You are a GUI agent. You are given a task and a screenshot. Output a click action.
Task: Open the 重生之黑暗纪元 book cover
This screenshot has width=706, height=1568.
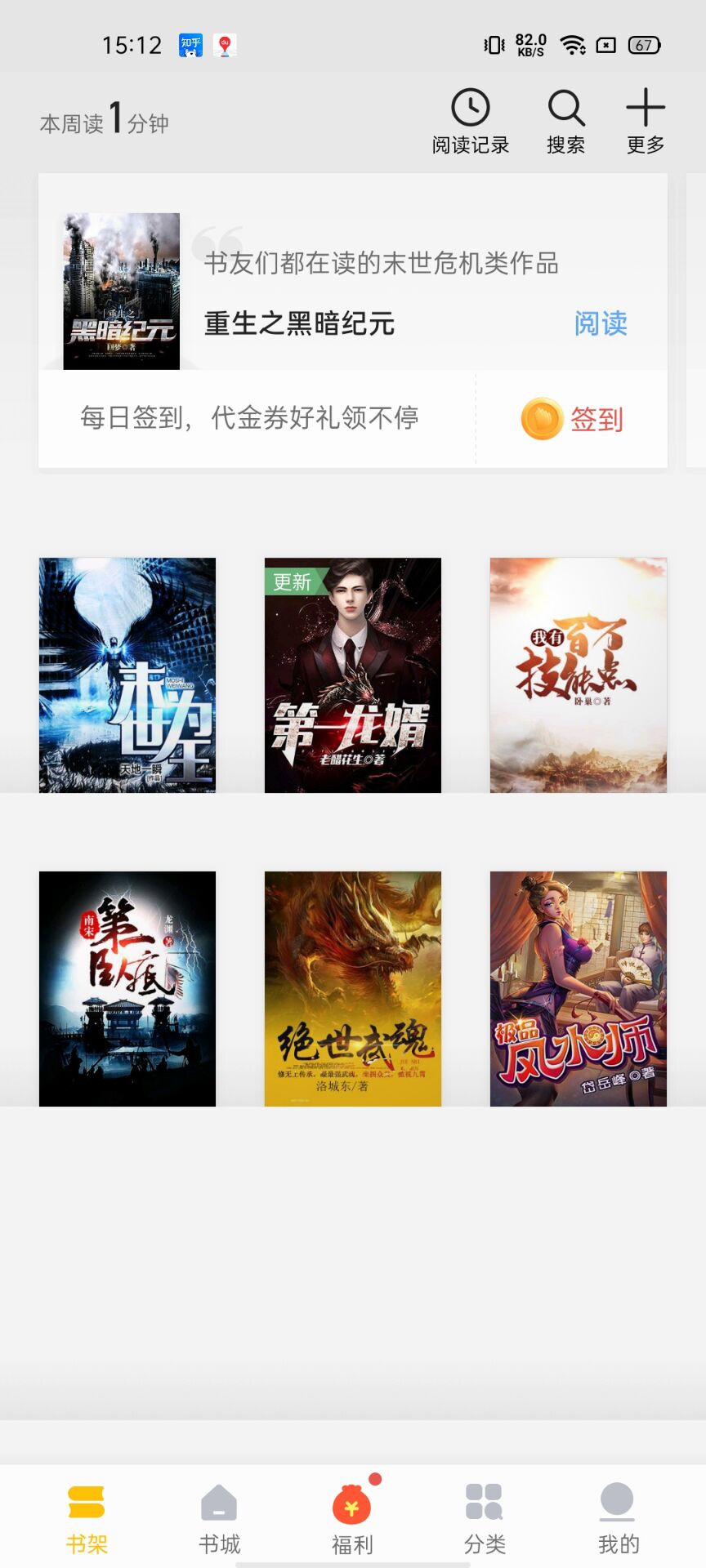pyautogui.click(x=122, y=292)
